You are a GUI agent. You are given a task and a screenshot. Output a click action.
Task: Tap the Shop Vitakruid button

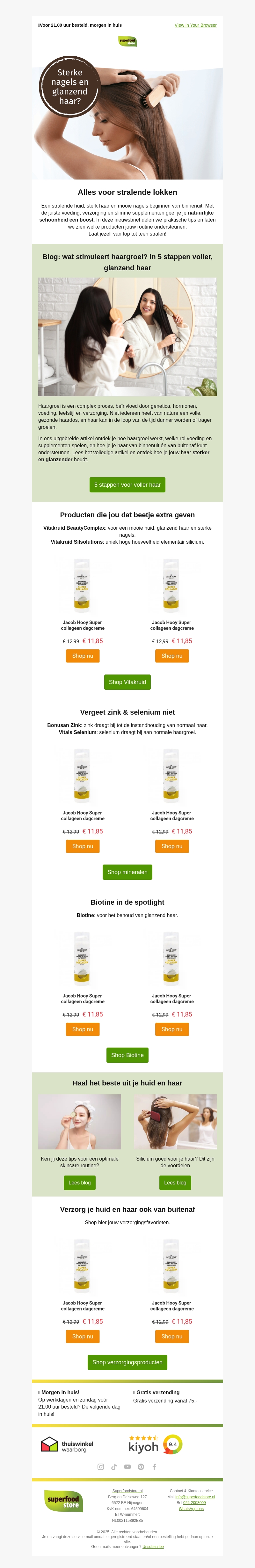pyautogui.click(x=127, y=682)
